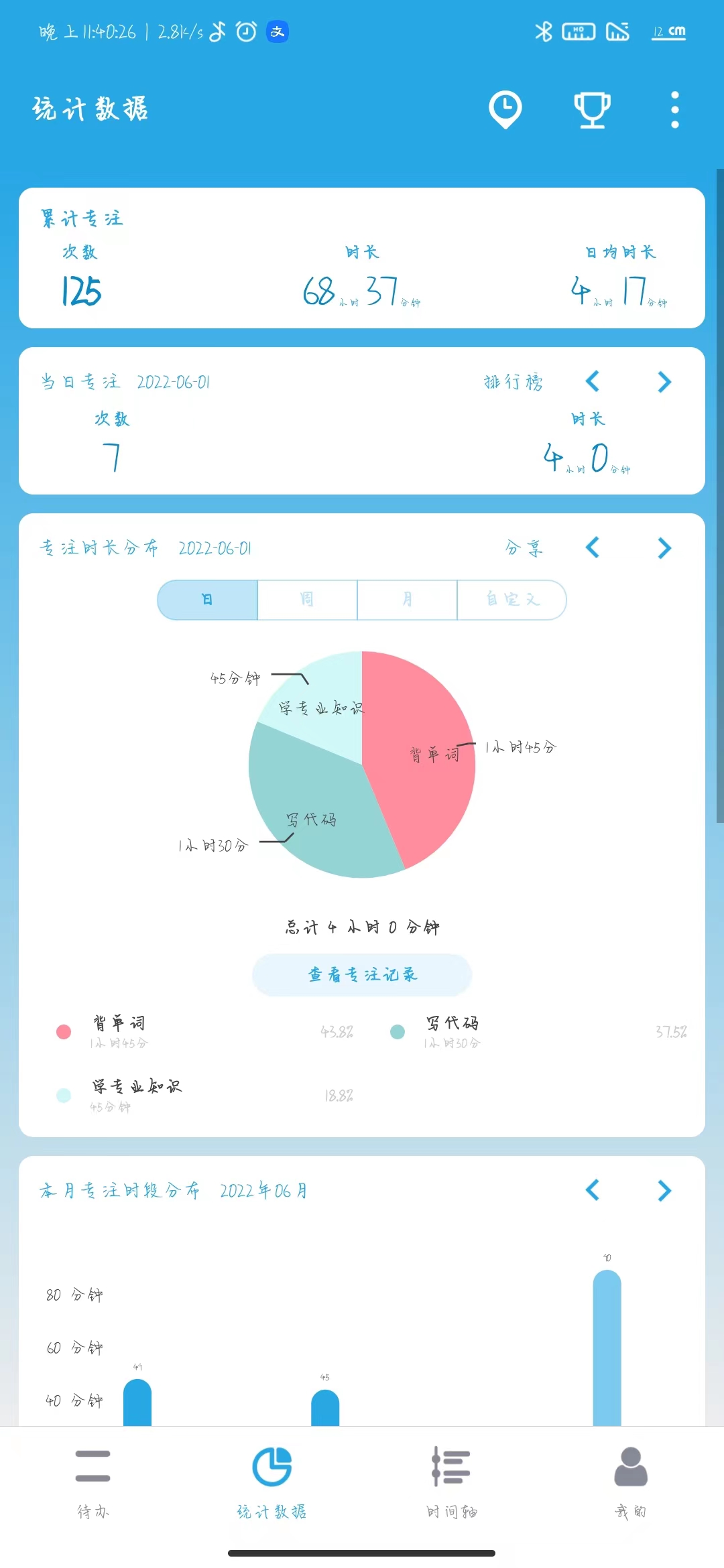Go to next month in 本月专注时段分布
The image size is (724, 1568).
click(664, 1191)
